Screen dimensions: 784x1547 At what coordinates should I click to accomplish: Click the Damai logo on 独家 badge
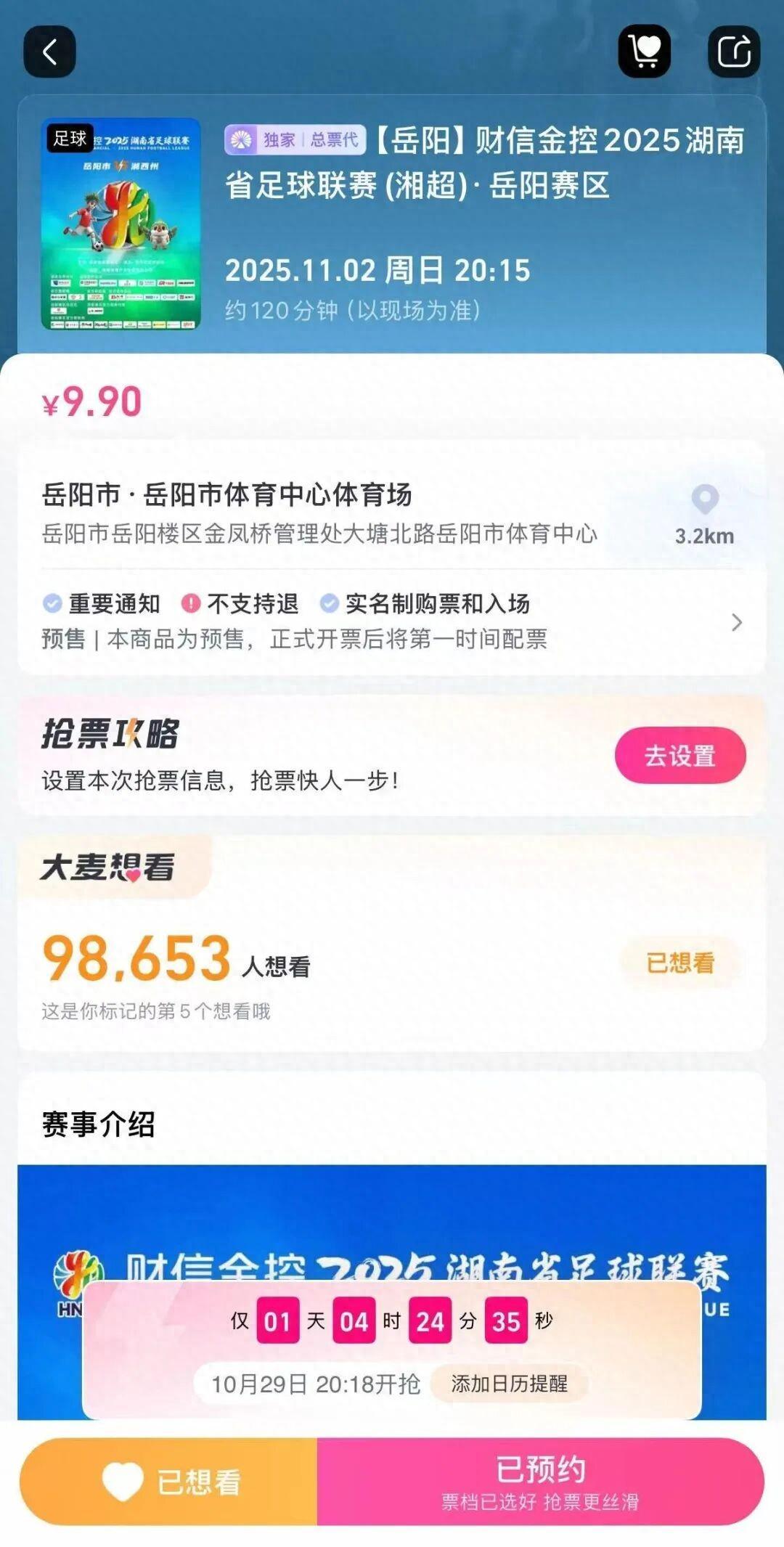pyautogui.click(x=240, y=139)
